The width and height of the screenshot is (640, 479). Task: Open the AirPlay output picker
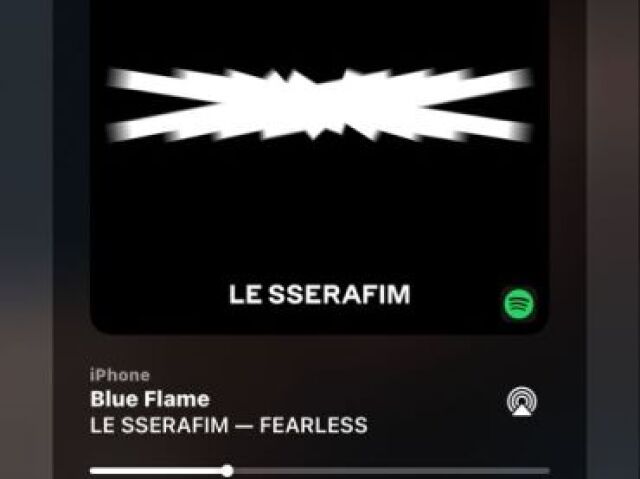[x=520, y=402]
